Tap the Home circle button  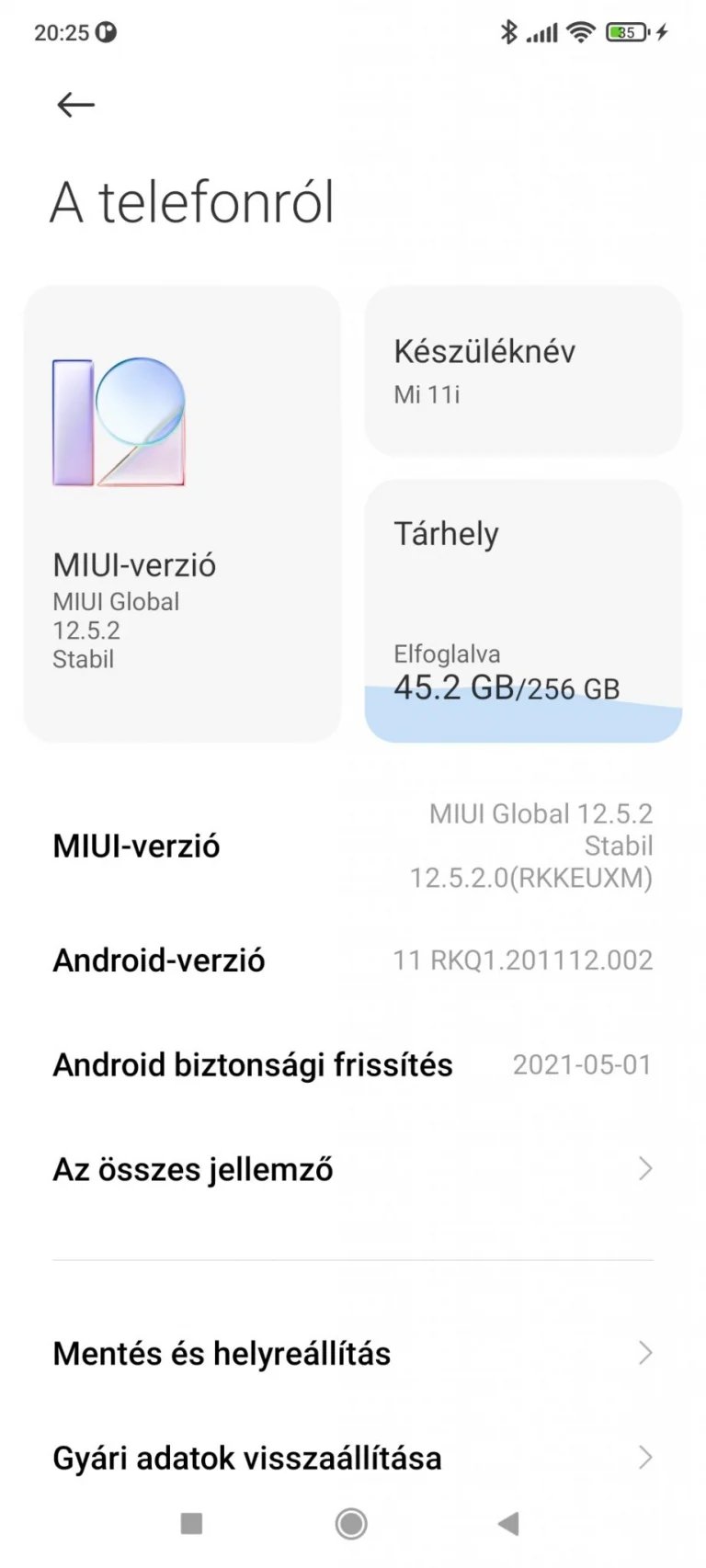point(350,1523)
